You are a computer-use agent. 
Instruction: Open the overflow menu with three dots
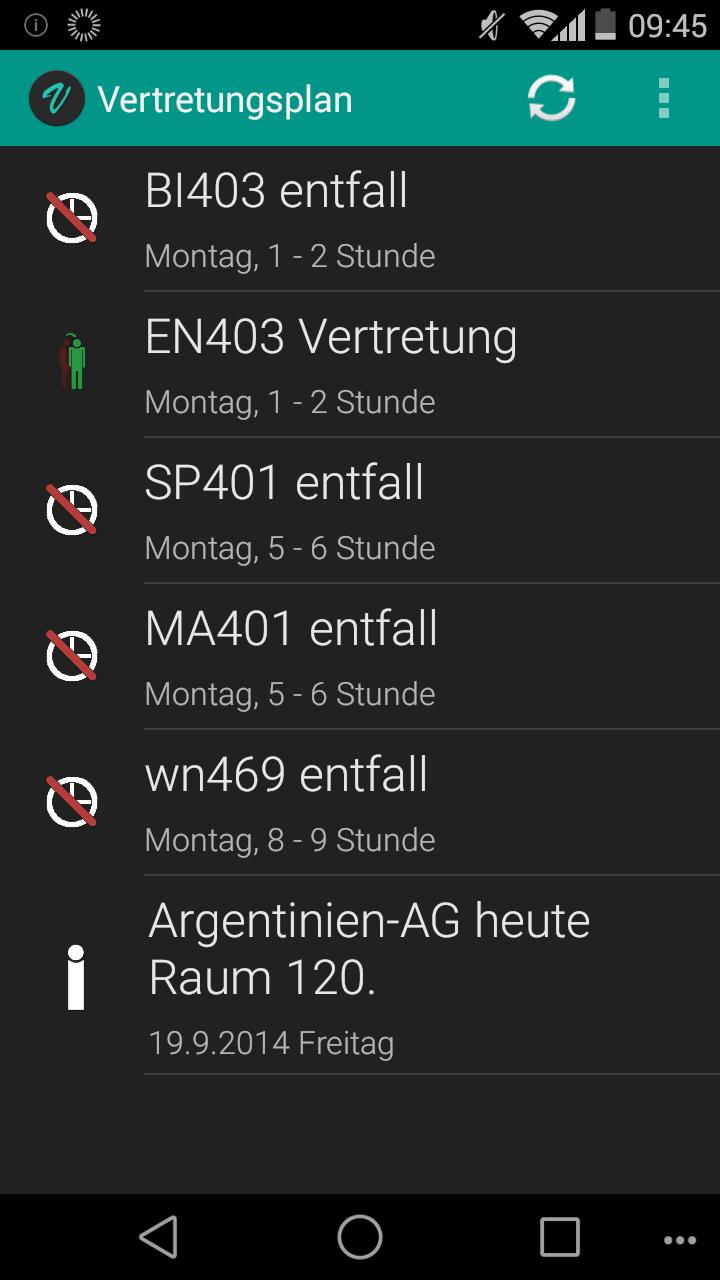[x=662, y=98]
